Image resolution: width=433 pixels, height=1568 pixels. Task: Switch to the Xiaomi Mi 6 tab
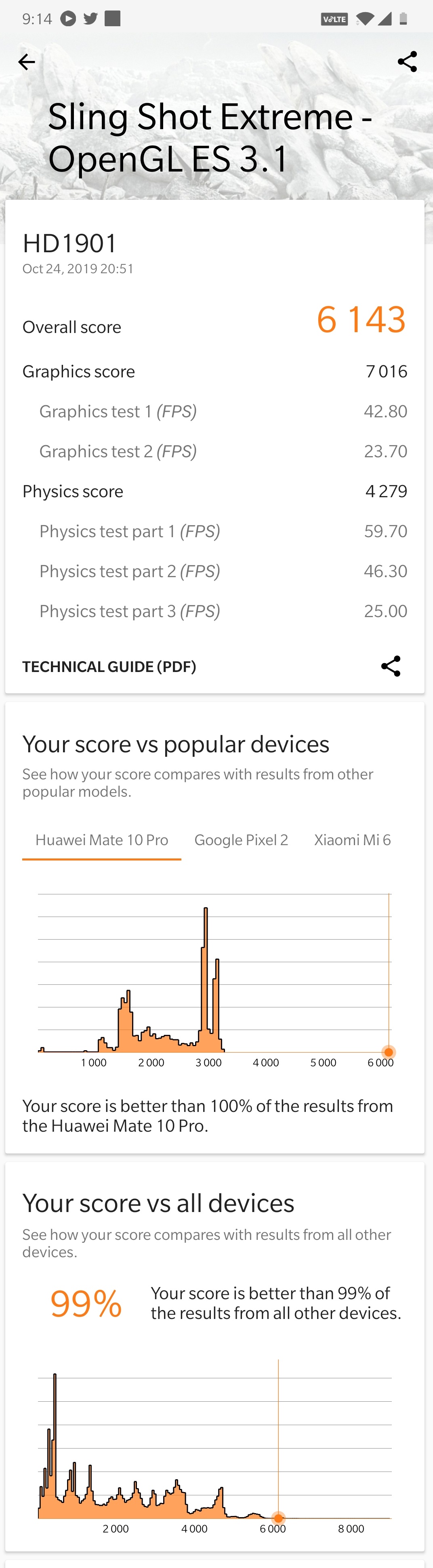(x=352, y=841)
